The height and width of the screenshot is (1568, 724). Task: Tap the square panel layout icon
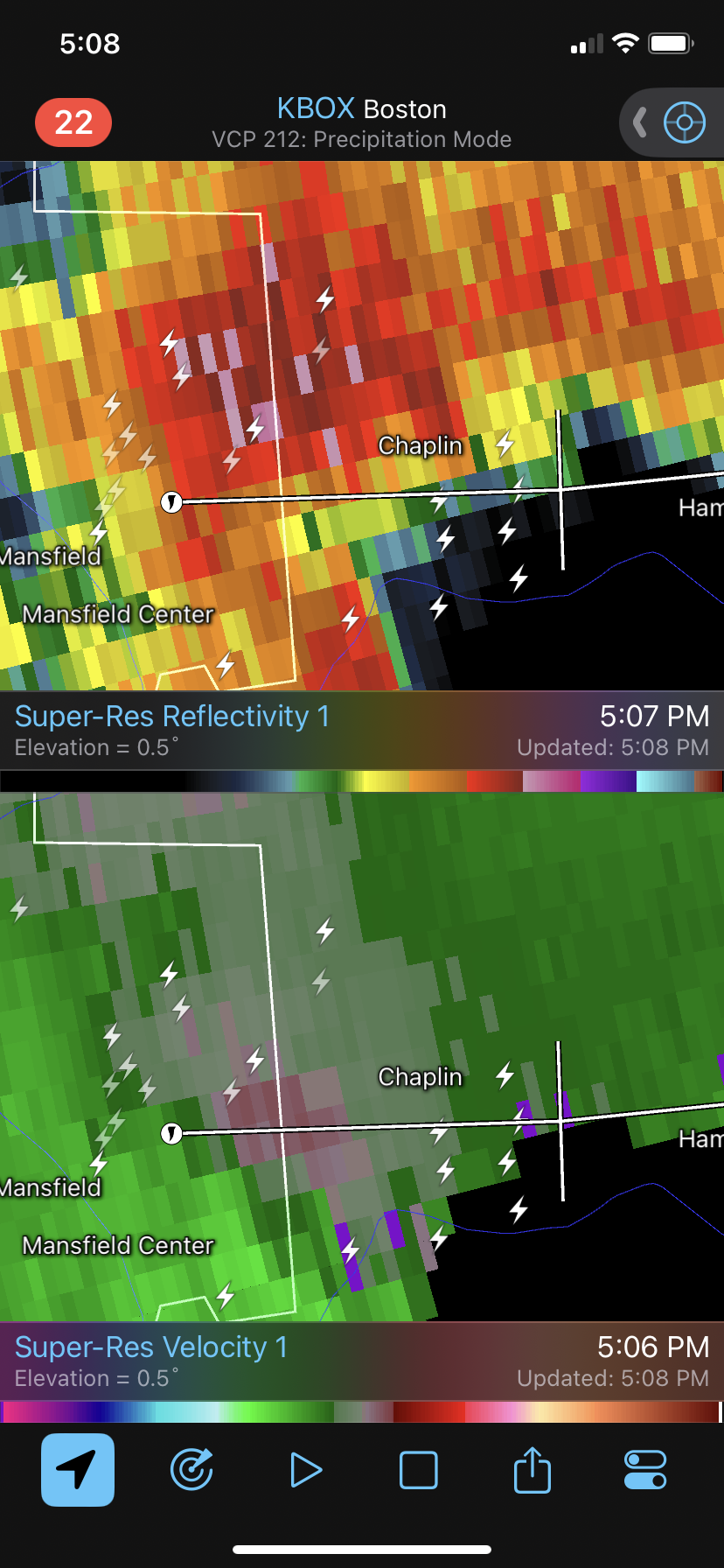(419, 1470)
